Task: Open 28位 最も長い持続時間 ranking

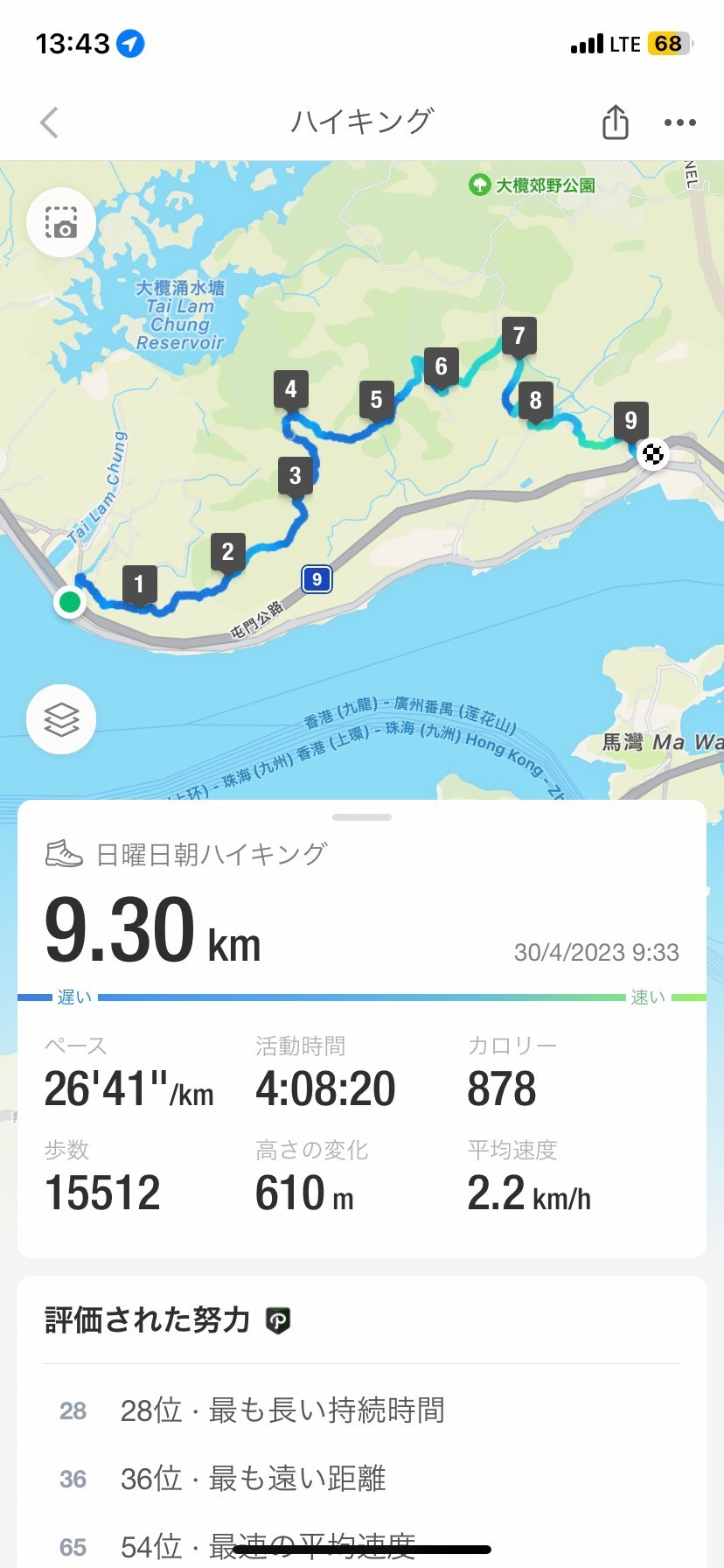Action: [282, 1410]
